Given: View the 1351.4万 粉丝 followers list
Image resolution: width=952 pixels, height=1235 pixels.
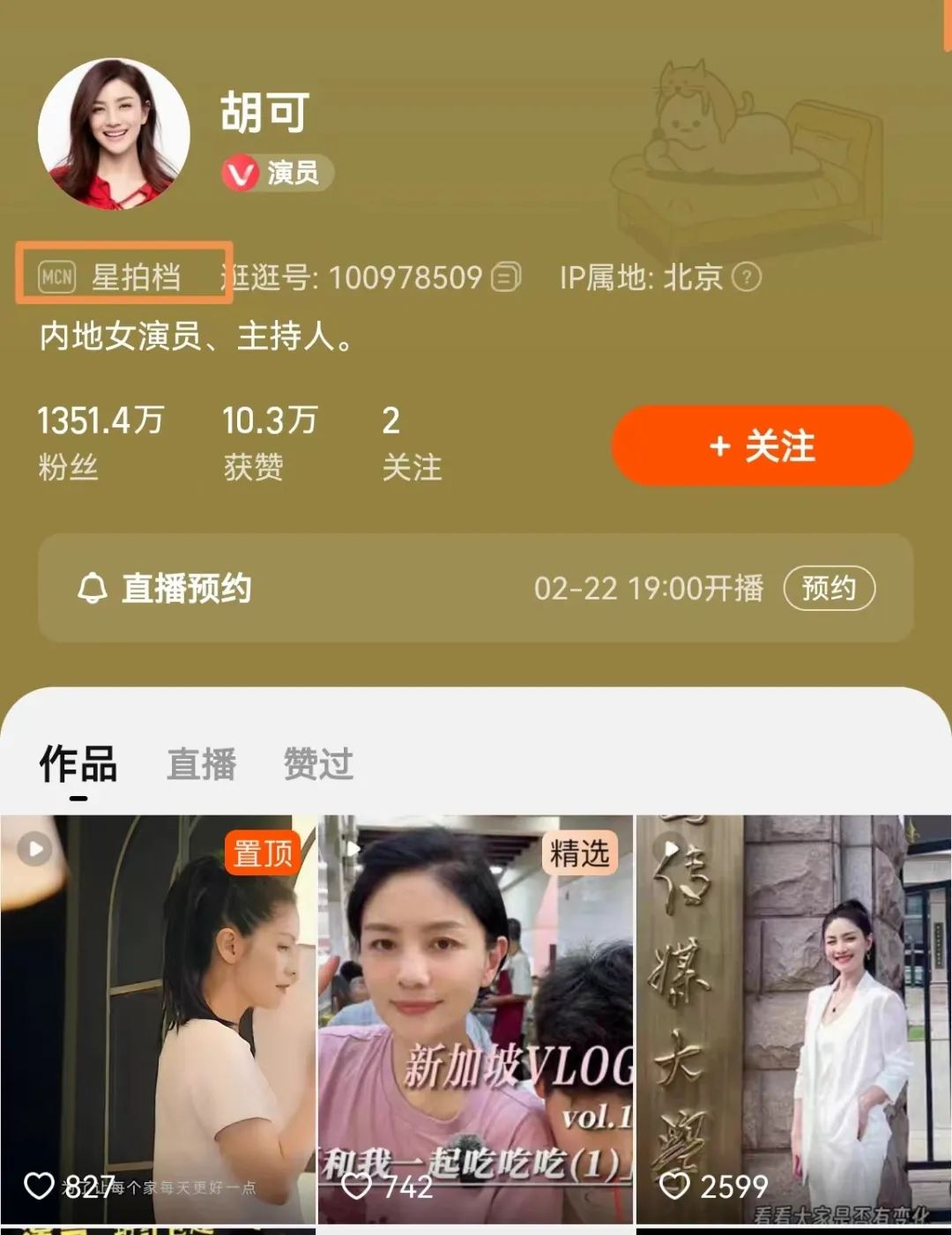Looking at the screenshot, I should coord(100,441).
